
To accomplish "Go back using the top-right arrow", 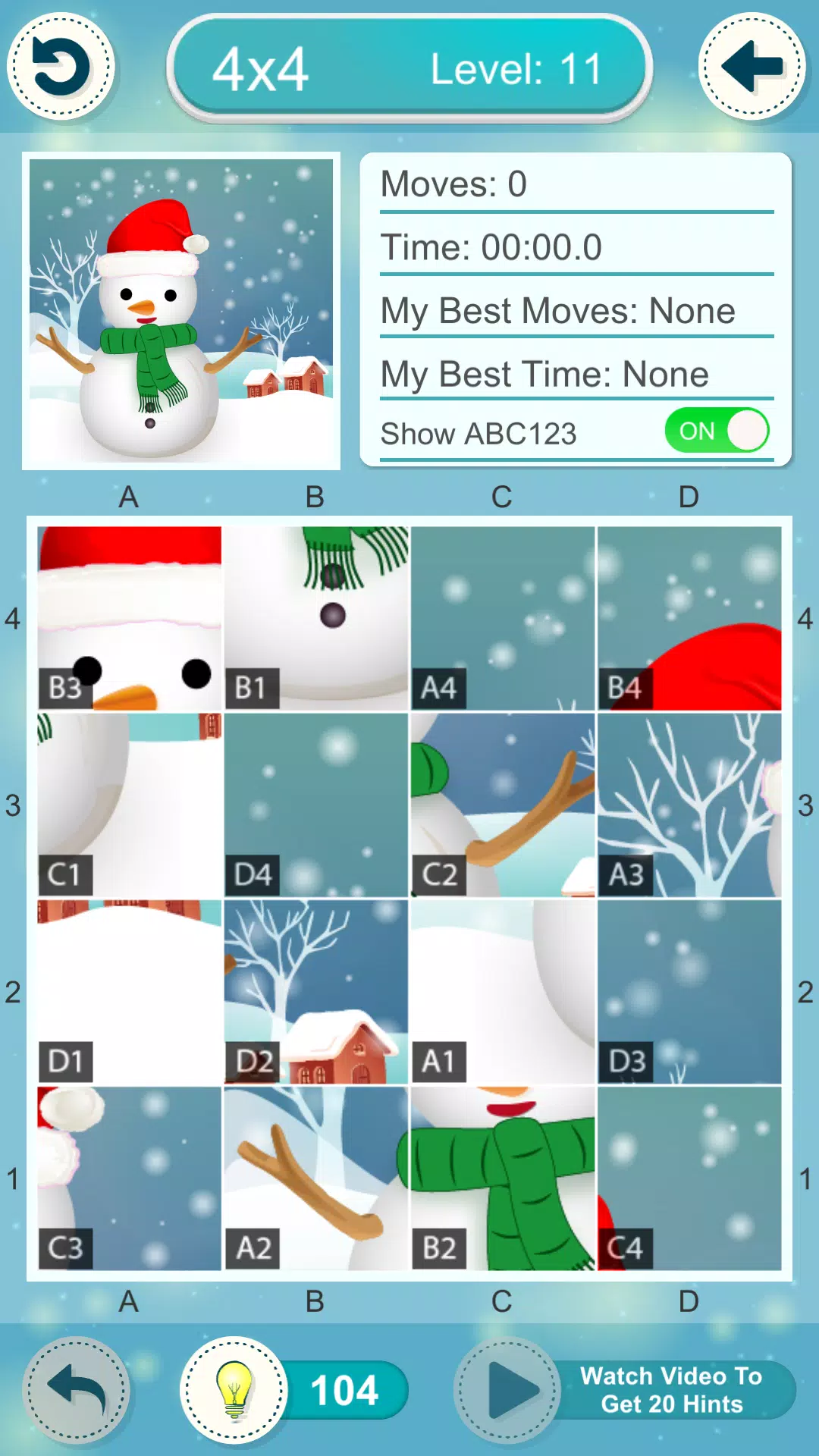I will (752, 67).
